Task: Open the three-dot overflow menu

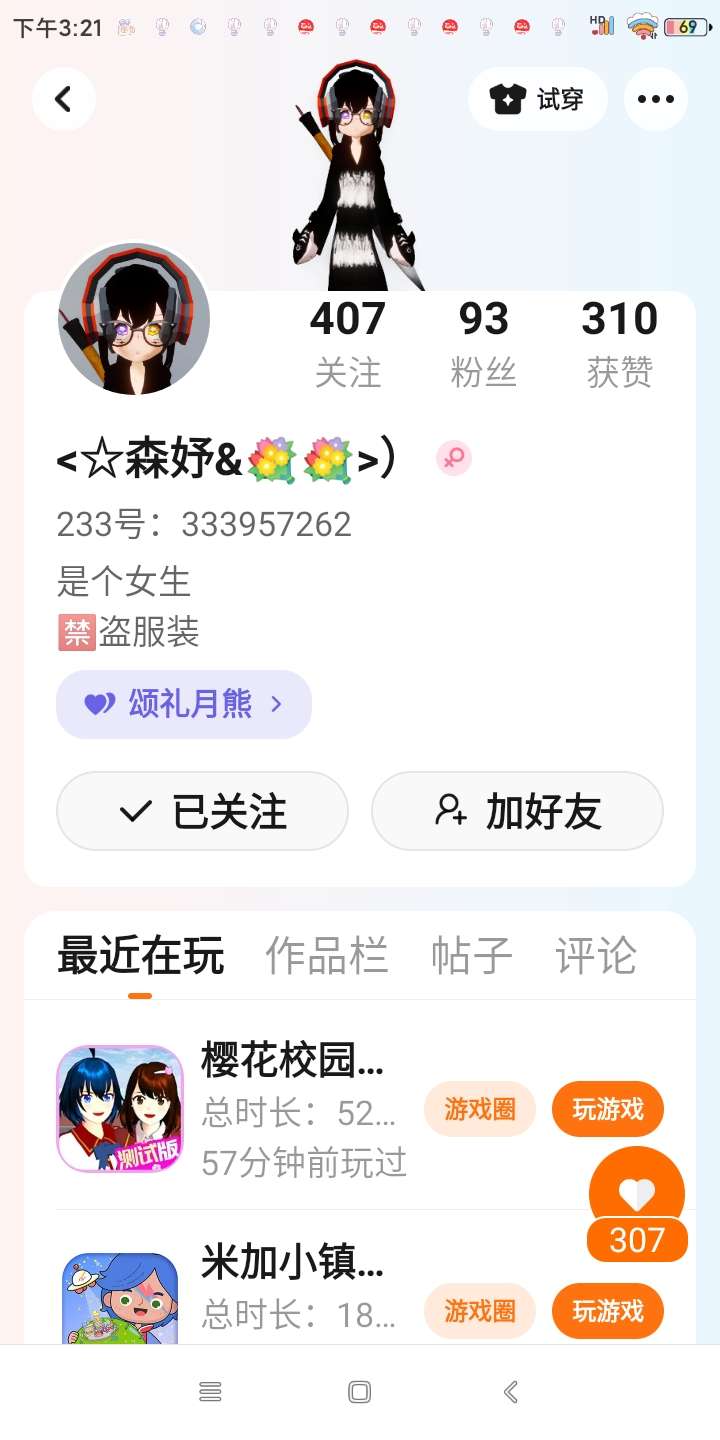Action: coord(655,99)
